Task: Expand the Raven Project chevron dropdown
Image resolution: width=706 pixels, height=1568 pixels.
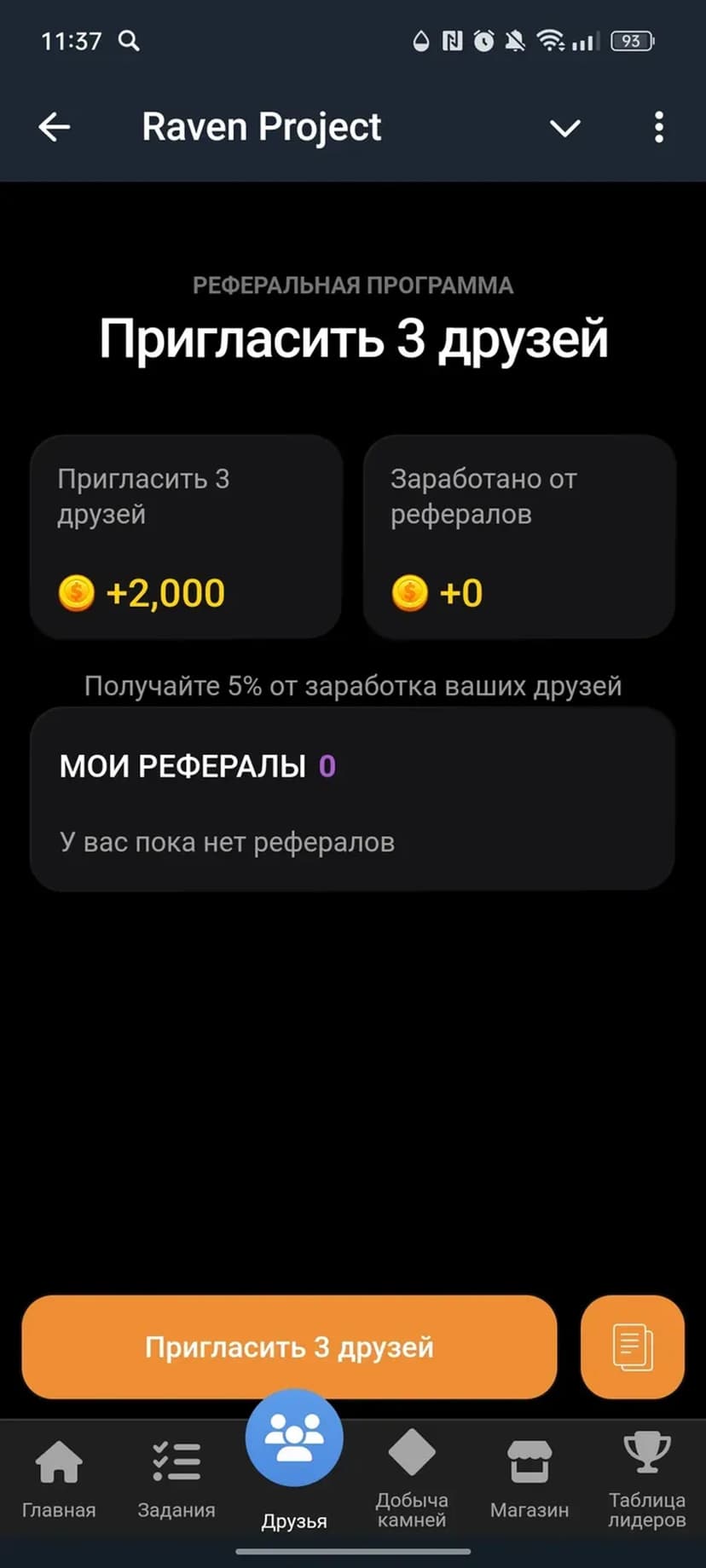Action: click(x=564, y=129)
